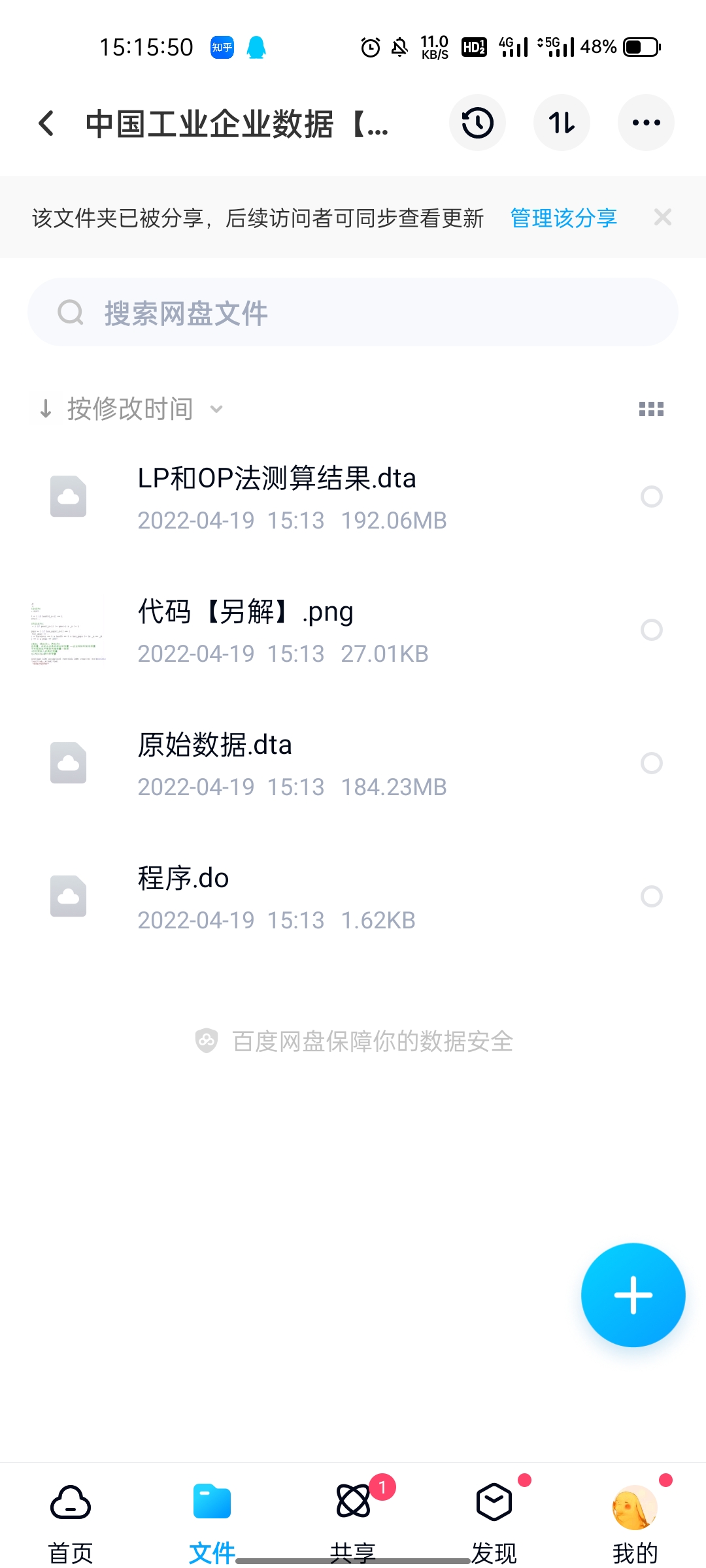Dismiss the folder shared banner
706x1568 pixels.
click(663, 217)
